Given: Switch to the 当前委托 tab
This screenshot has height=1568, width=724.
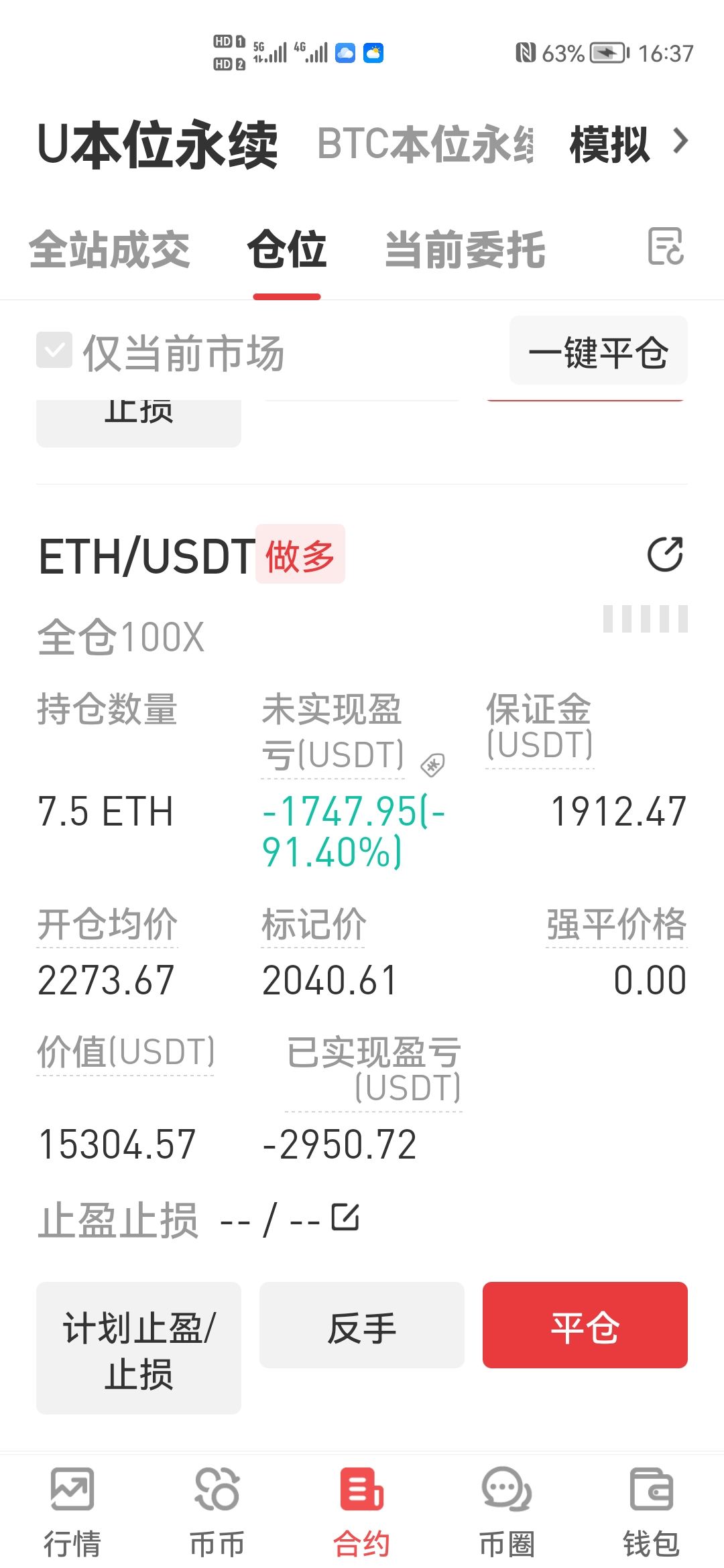Looking at the screenshot, I should click(x=465, y=250).
